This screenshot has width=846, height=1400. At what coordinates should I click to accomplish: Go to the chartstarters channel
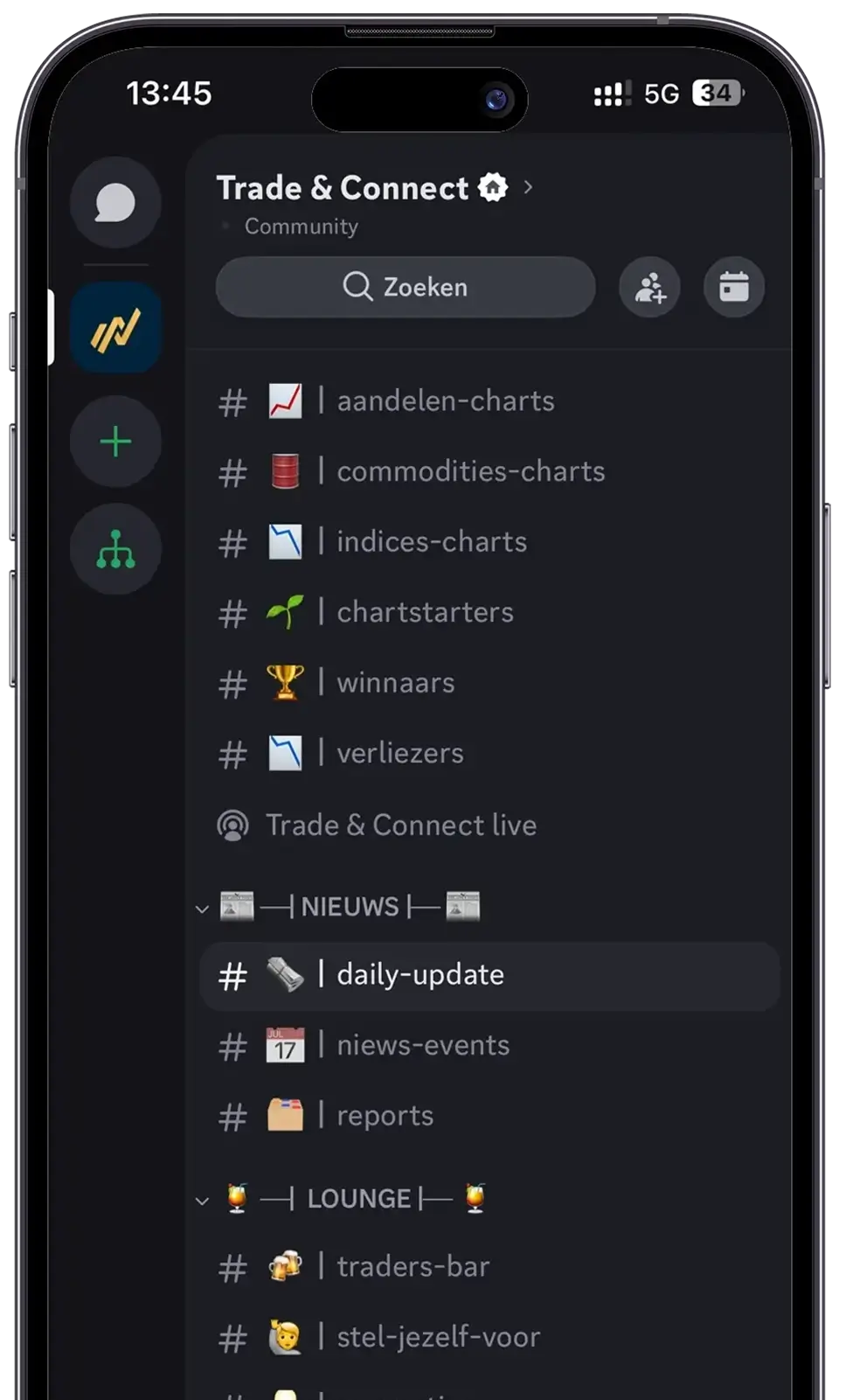pyautogui.click(x=424, y=612)
